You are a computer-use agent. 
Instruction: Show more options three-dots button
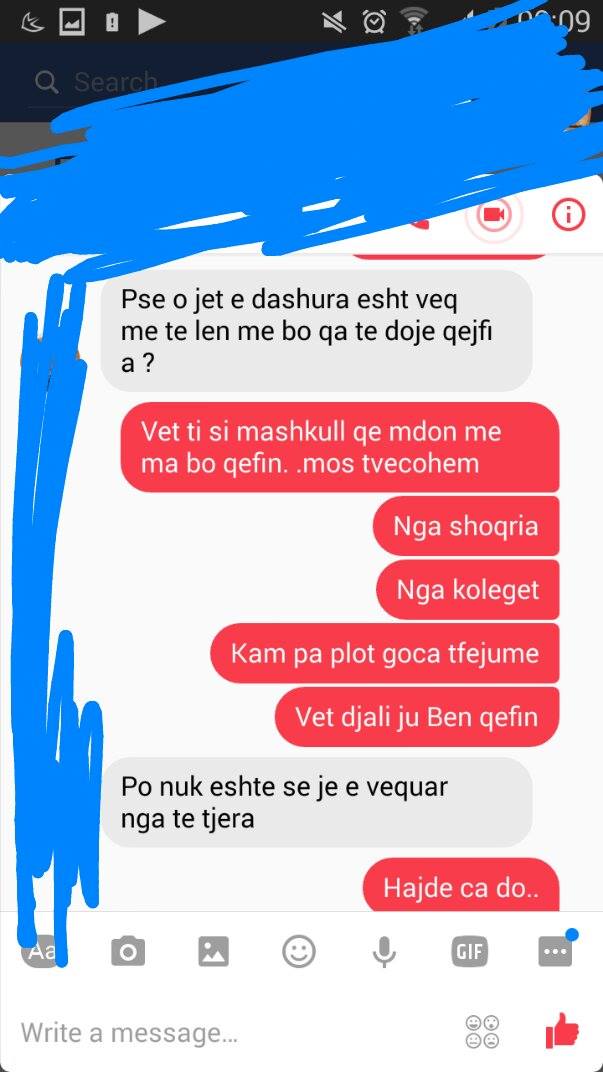pyautogui.click(x=555, y=951)
